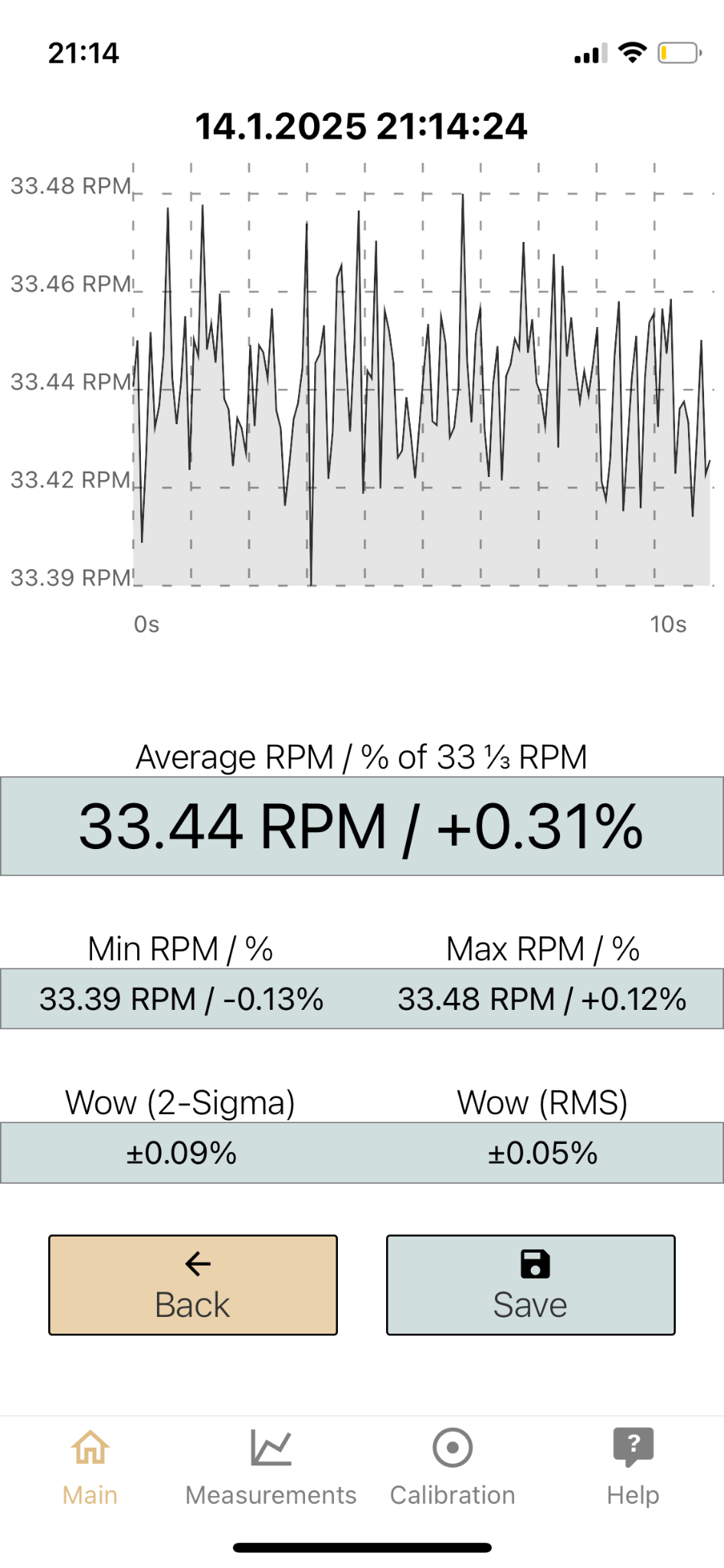Go back using the Back button

coord(193,1285)
